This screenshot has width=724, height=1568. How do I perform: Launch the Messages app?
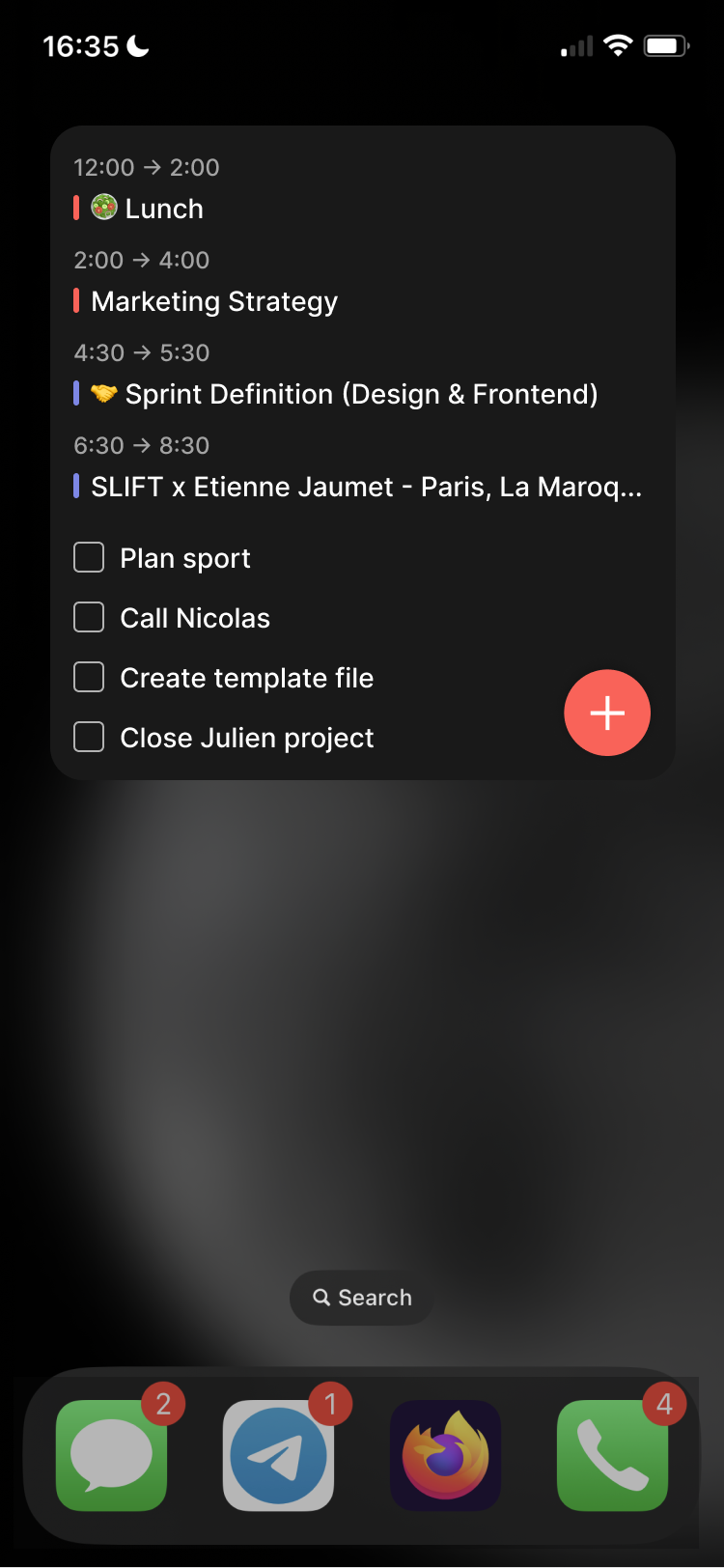click(112, 1455)
